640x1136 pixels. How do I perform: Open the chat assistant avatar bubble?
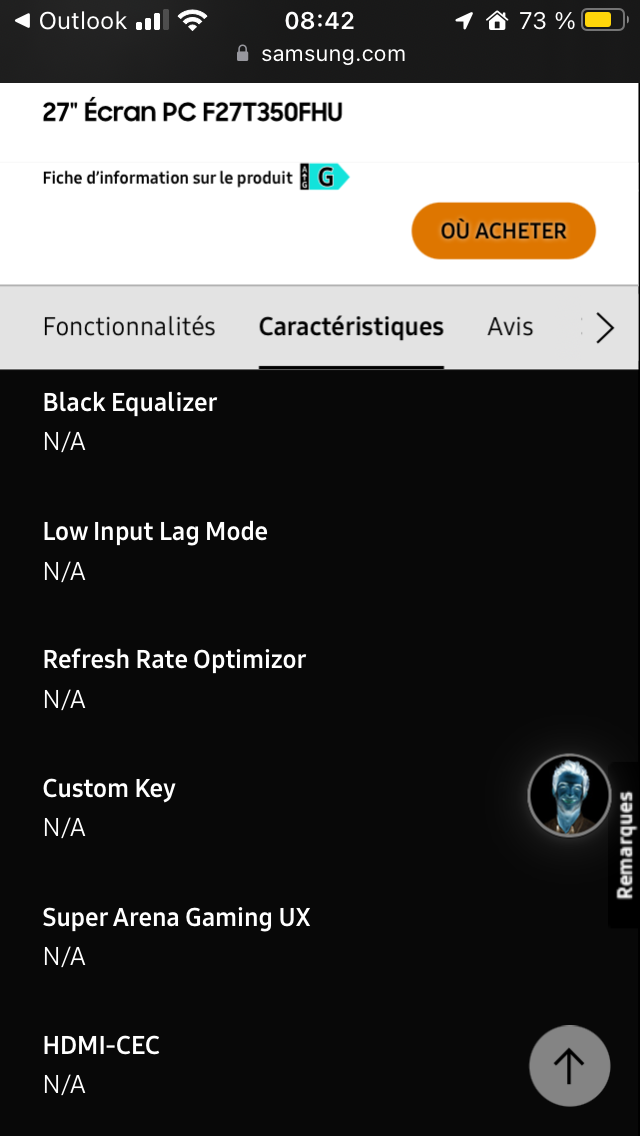click(x=569, y=795)
